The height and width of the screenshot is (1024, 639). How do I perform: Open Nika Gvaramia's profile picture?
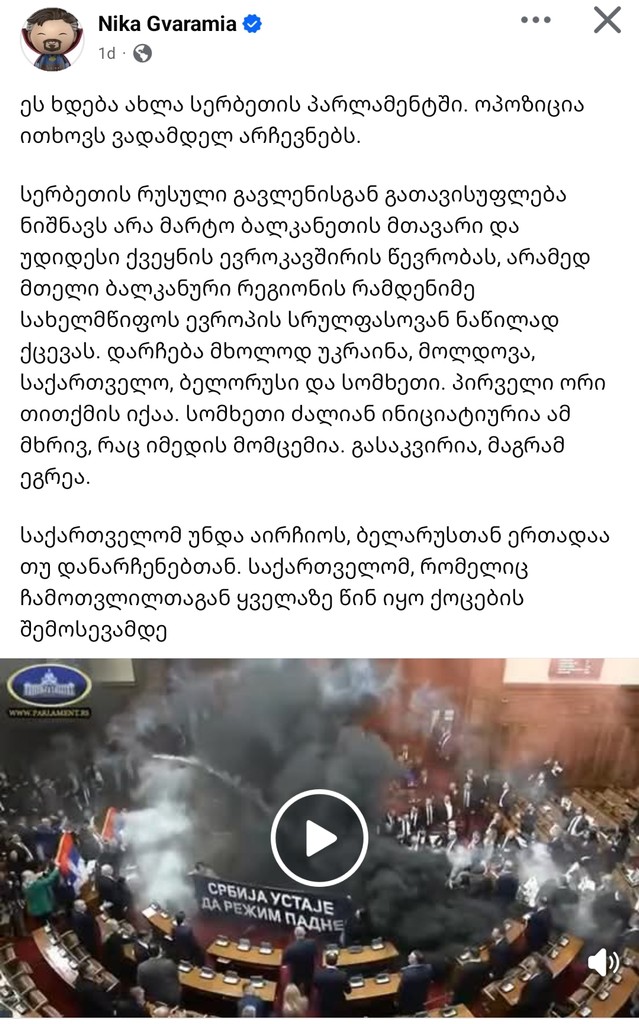(52, 39)
